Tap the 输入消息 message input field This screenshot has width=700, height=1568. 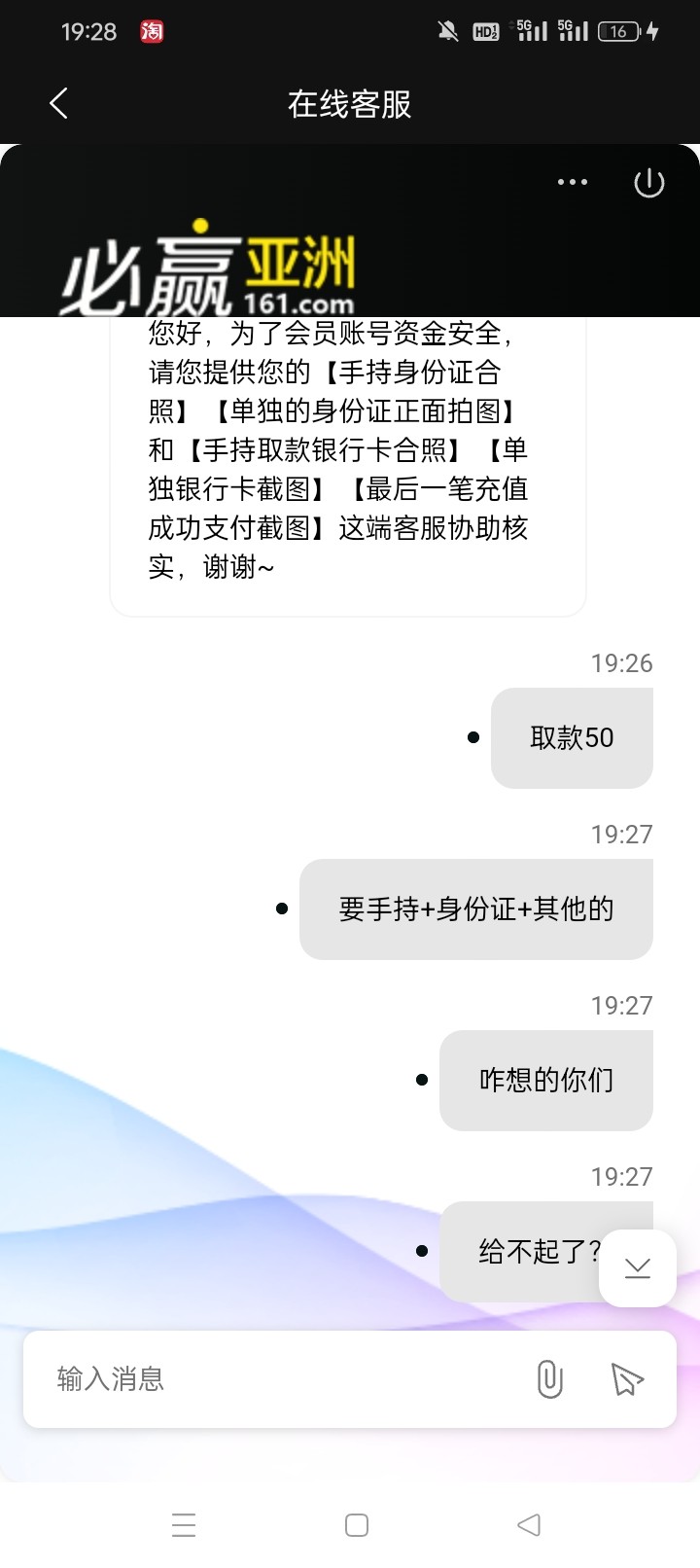pyautogui.click(x=243, y=1379)
